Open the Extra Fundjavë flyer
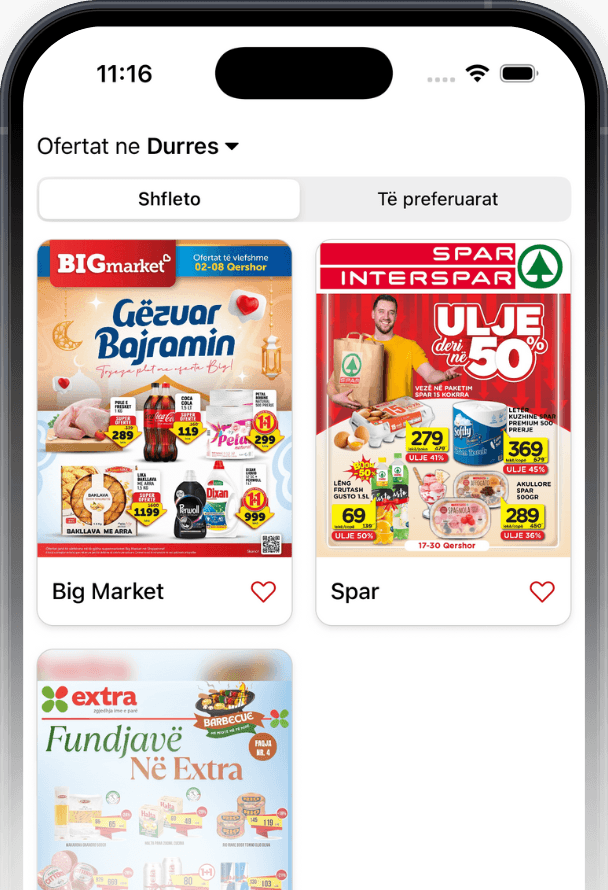 164,770
